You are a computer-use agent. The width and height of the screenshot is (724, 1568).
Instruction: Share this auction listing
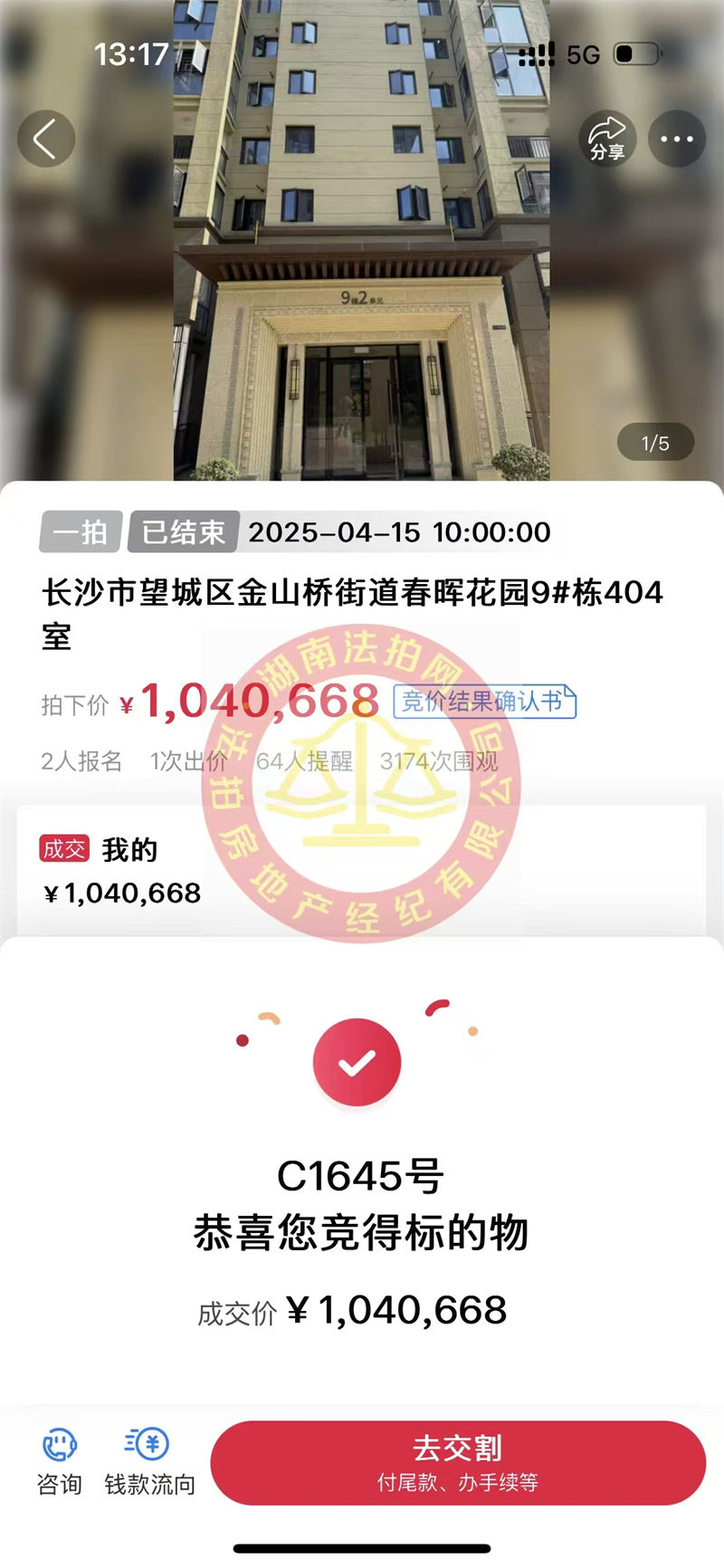[x=607, y=139]
